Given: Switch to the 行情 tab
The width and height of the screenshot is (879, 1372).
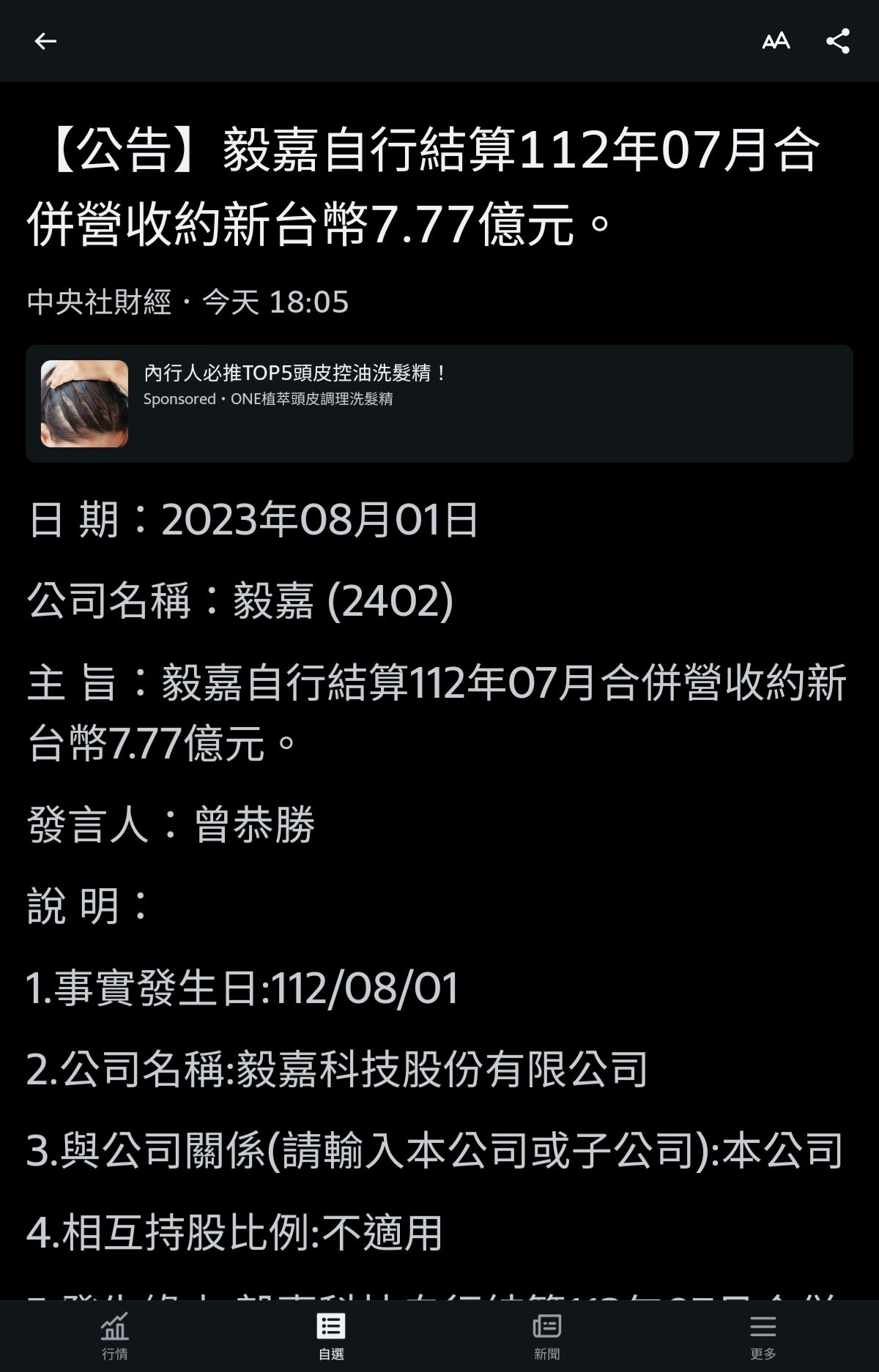Looking at the screenshot, I should (x=115, y=1335).
